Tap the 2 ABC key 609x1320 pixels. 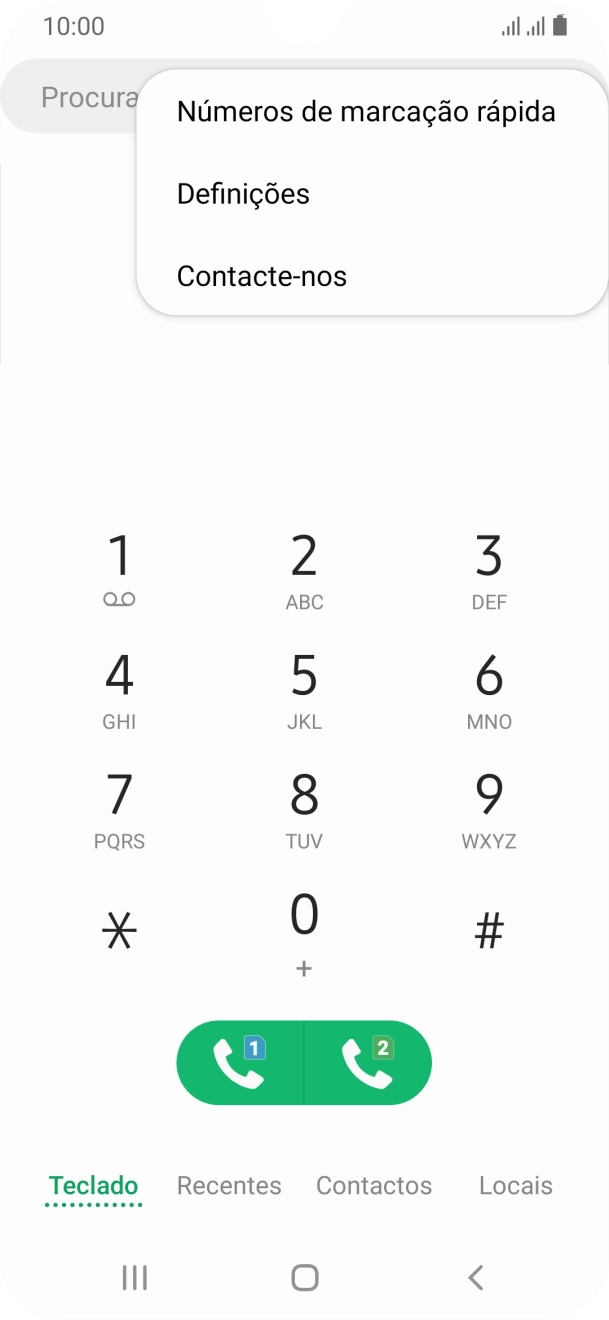click(x=304, y=569)
